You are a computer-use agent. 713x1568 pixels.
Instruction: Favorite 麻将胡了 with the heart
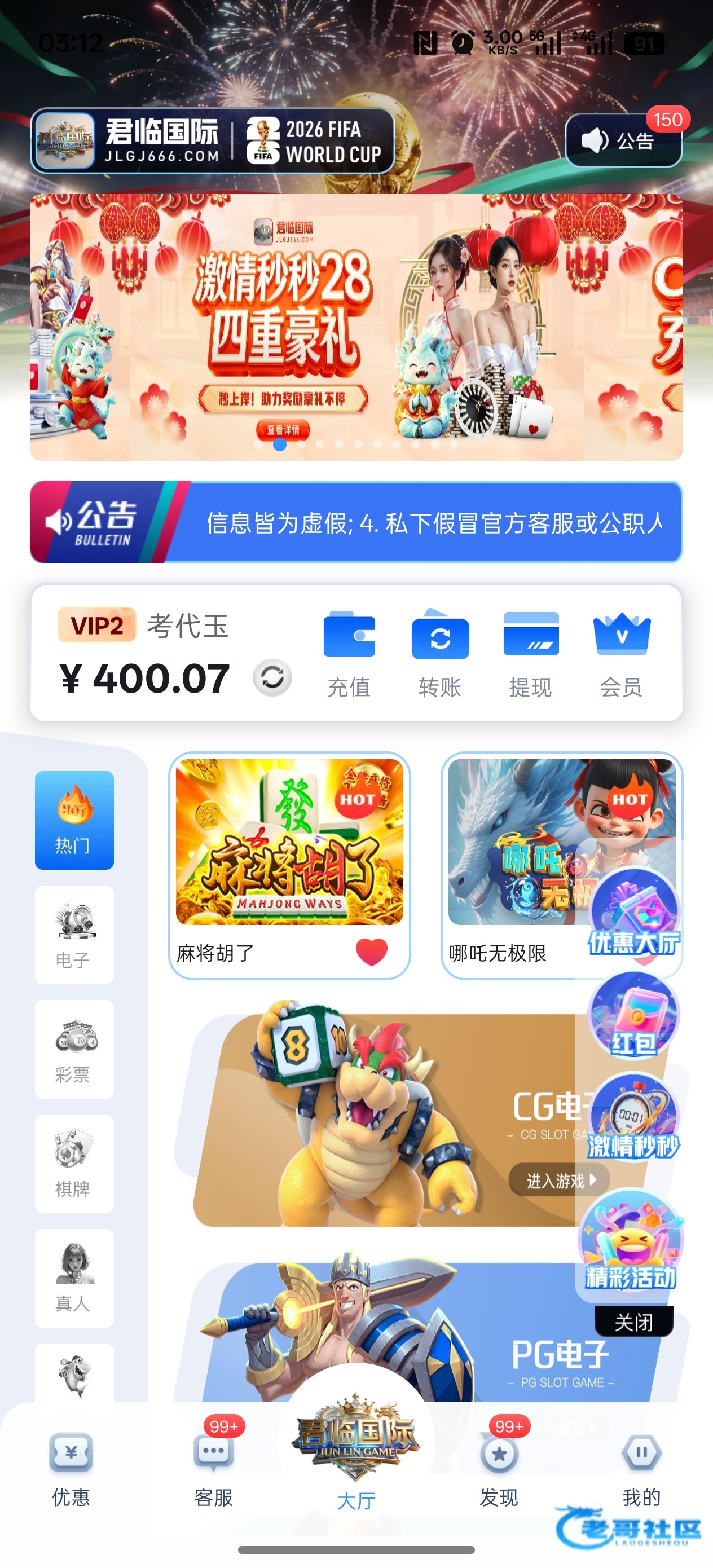pos(371,952)
